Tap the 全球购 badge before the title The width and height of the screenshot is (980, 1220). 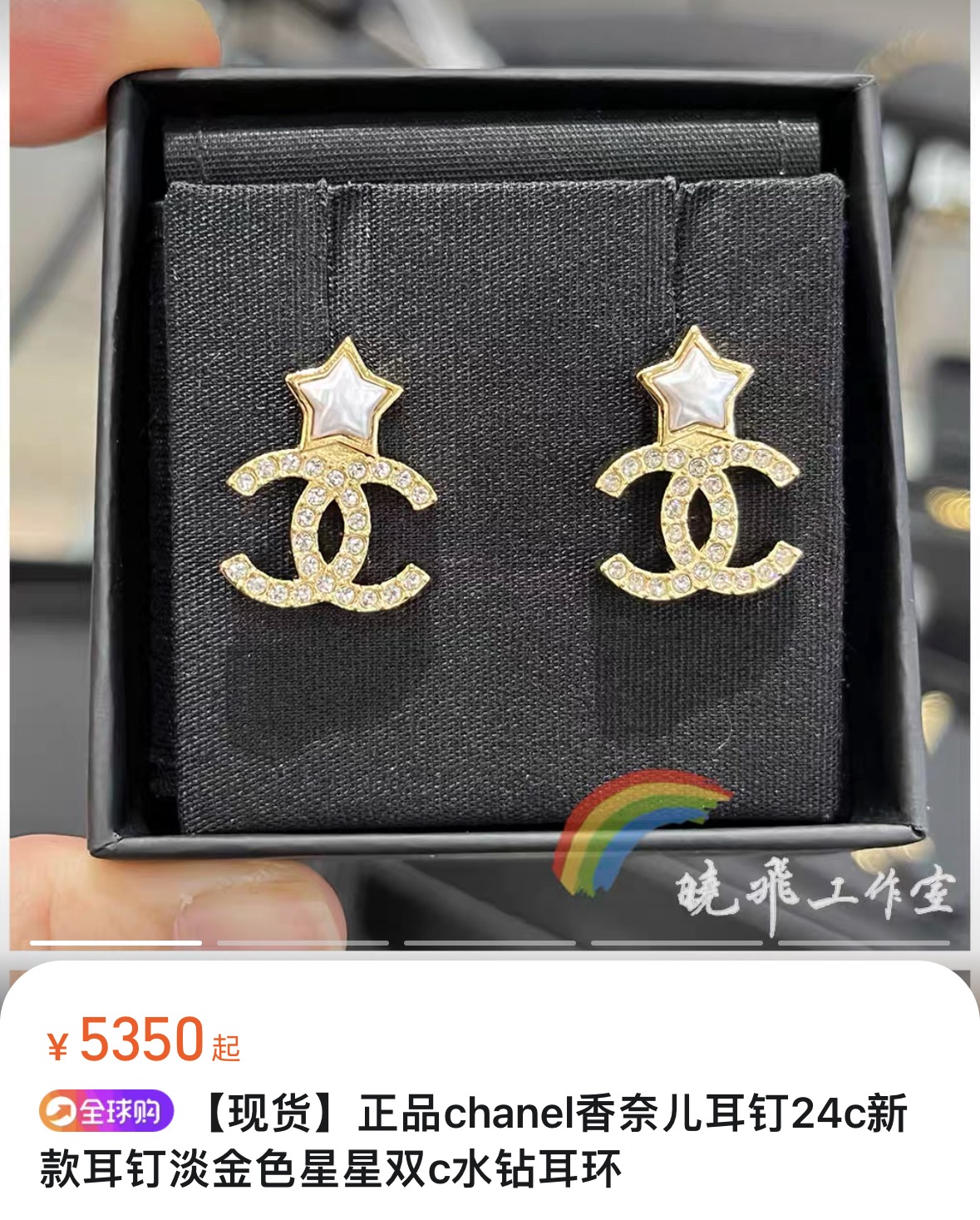pyautogui.click(x=106, y=1111)
